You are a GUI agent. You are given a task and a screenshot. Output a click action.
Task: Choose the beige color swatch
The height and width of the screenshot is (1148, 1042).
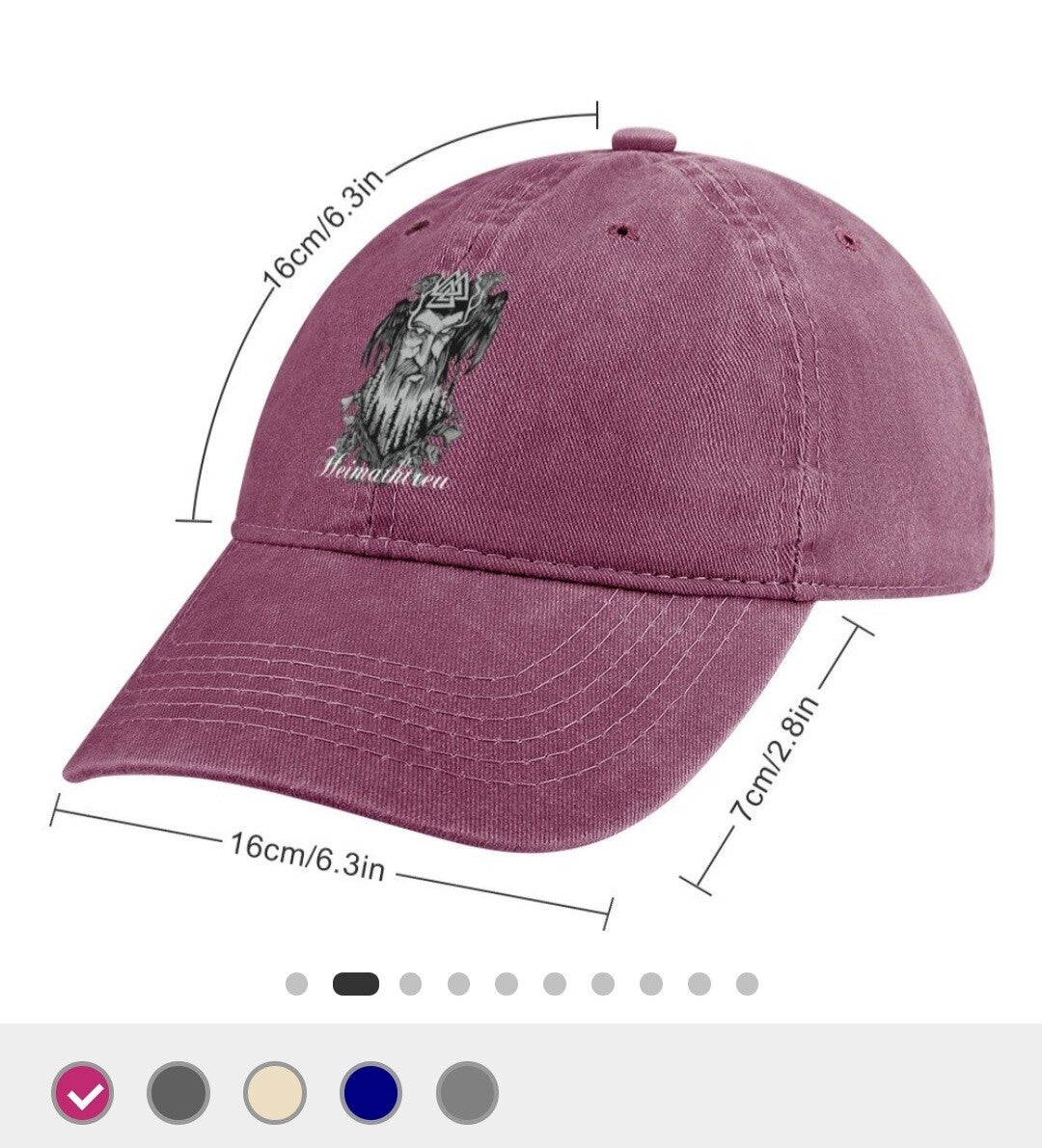[x=275, y=1093]
